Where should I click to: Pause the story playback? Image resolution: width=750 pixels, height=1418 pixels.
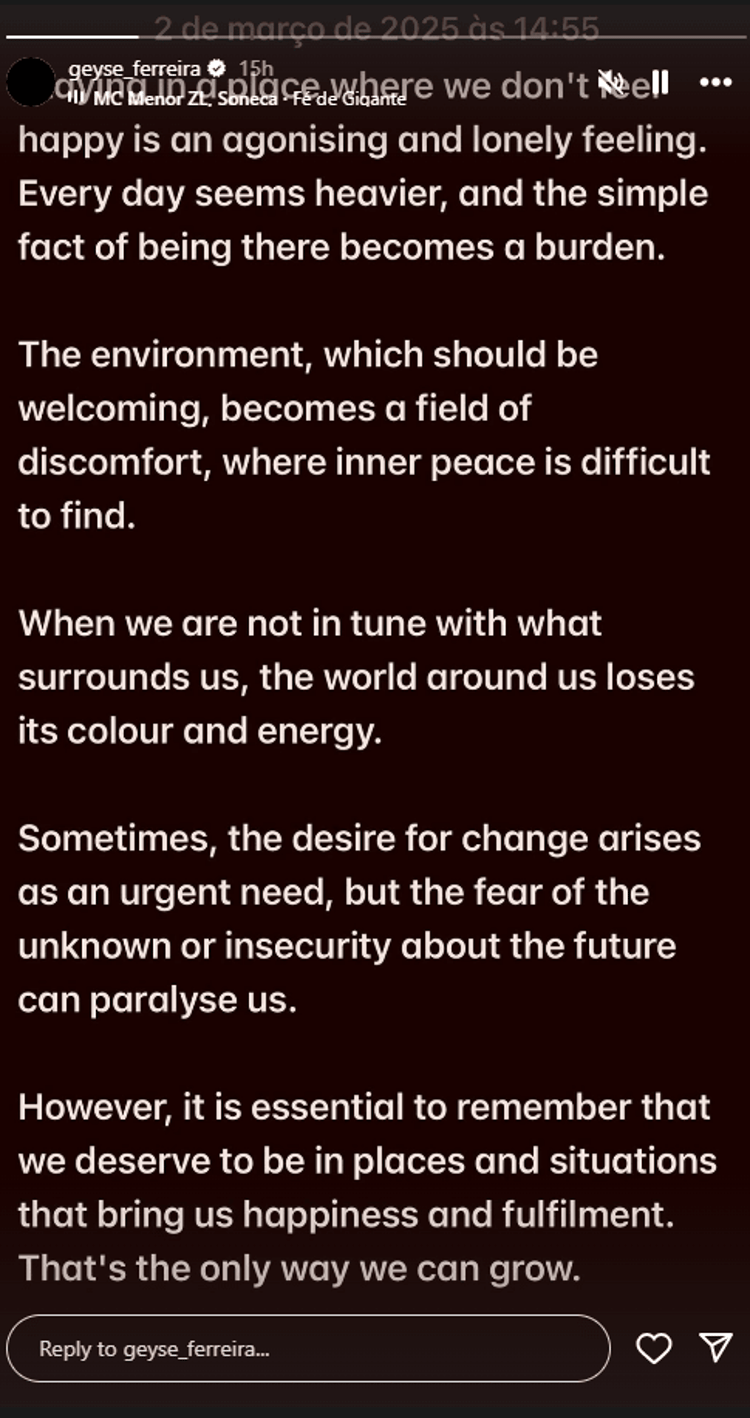tap(660, 82)
